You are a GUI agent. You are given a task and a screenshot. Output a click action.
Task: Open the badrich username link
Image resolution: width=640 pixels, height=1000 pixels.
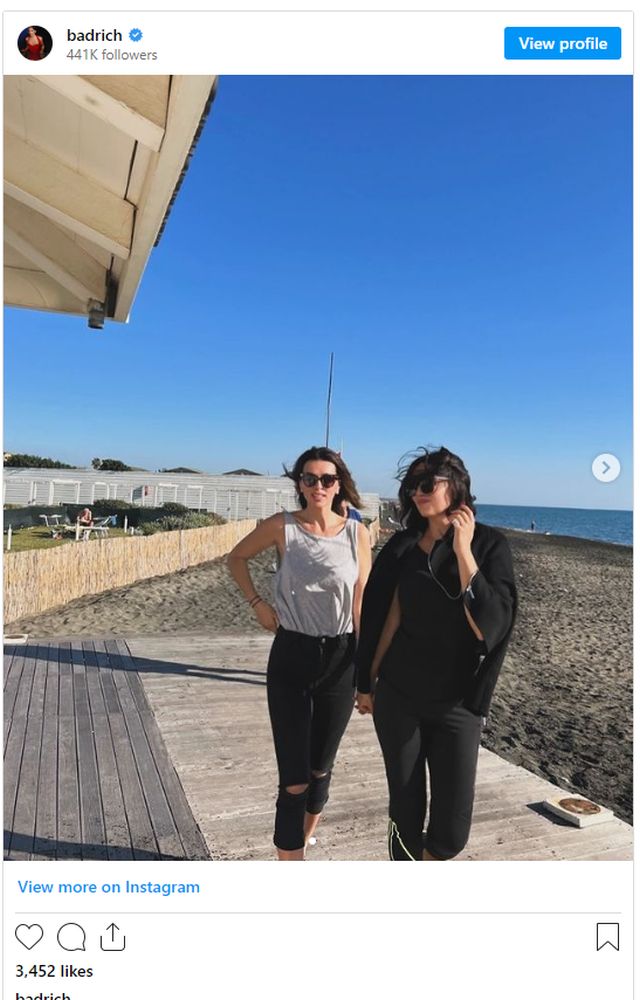click(x=94, y=35)
